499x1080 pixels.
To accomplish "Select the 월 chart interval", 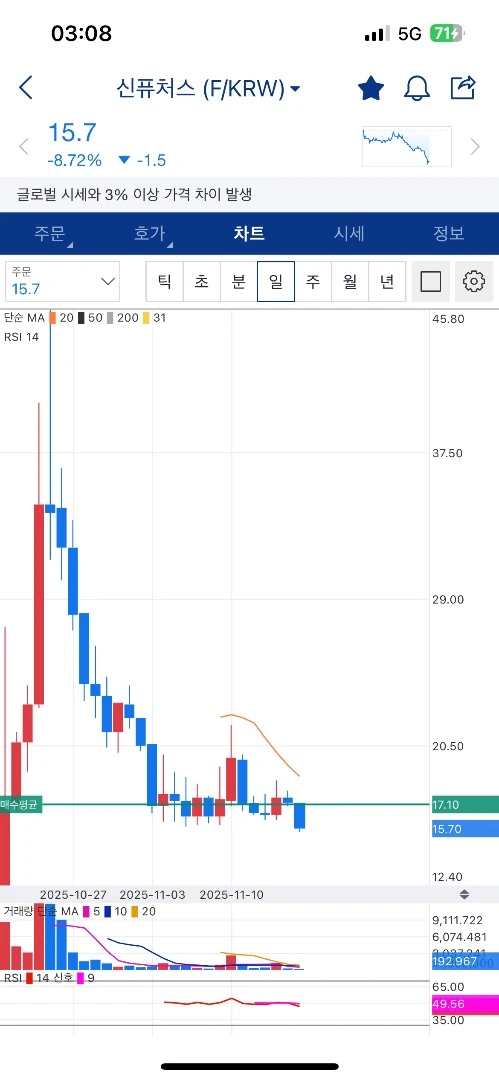I will point(349,281).
